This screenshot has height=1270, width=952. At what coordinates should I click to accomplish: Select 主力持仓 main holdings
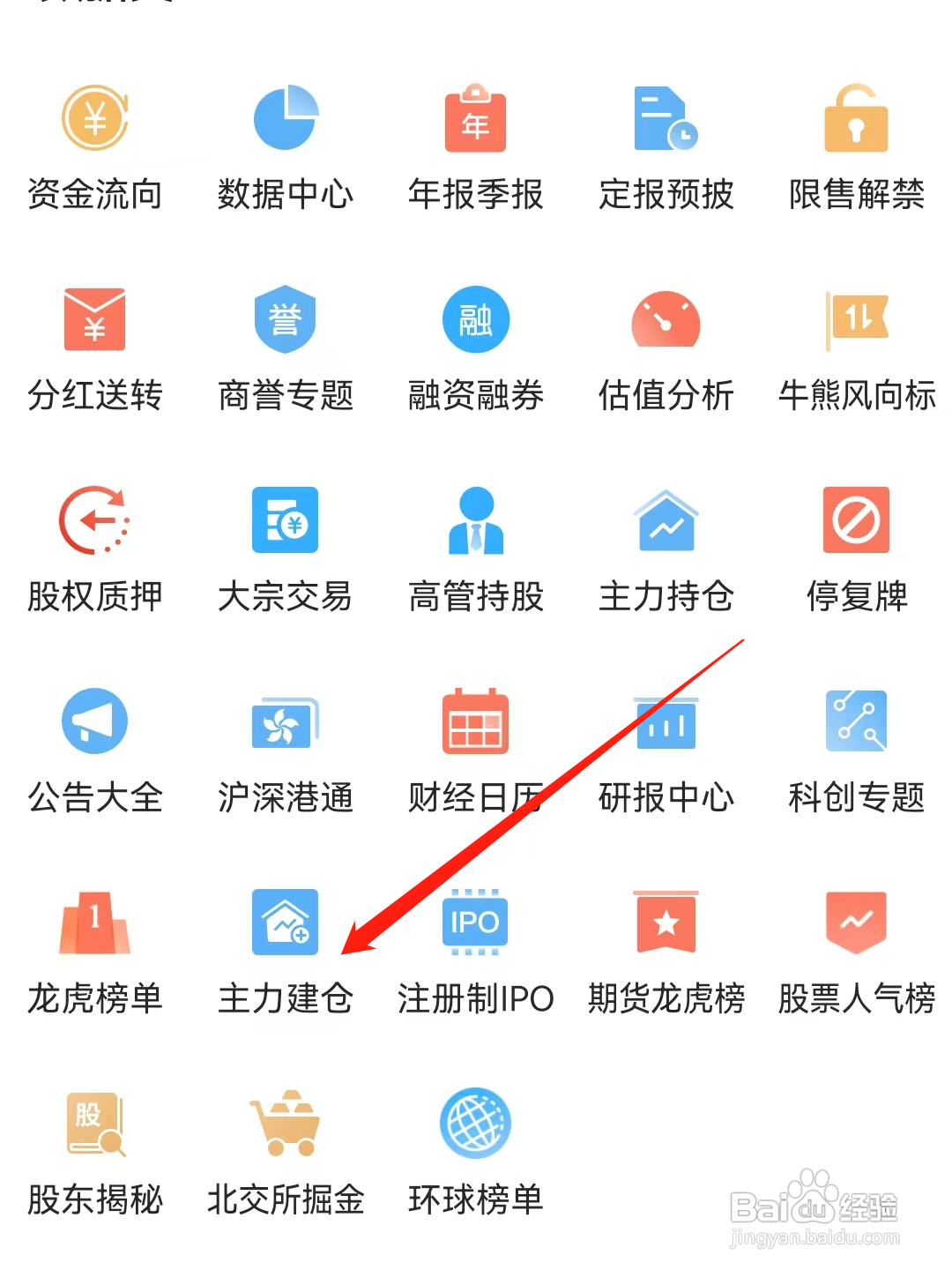[x=666, y=550]
